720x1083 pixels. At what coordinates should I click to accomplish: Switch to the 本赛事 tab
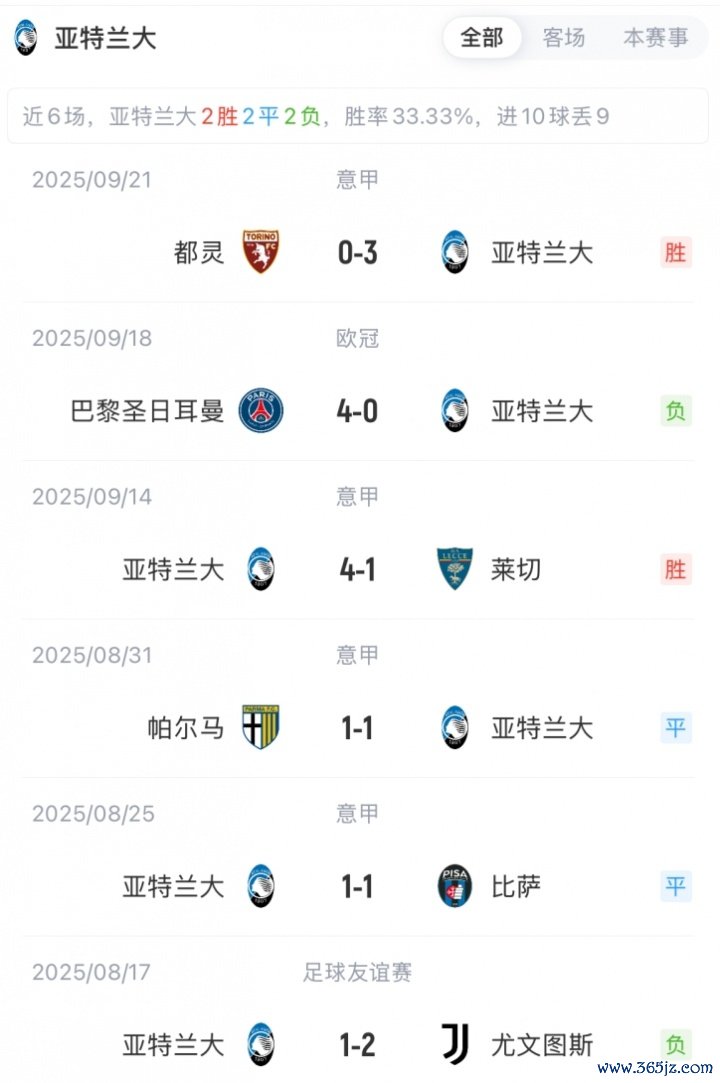tap(655, 38)
